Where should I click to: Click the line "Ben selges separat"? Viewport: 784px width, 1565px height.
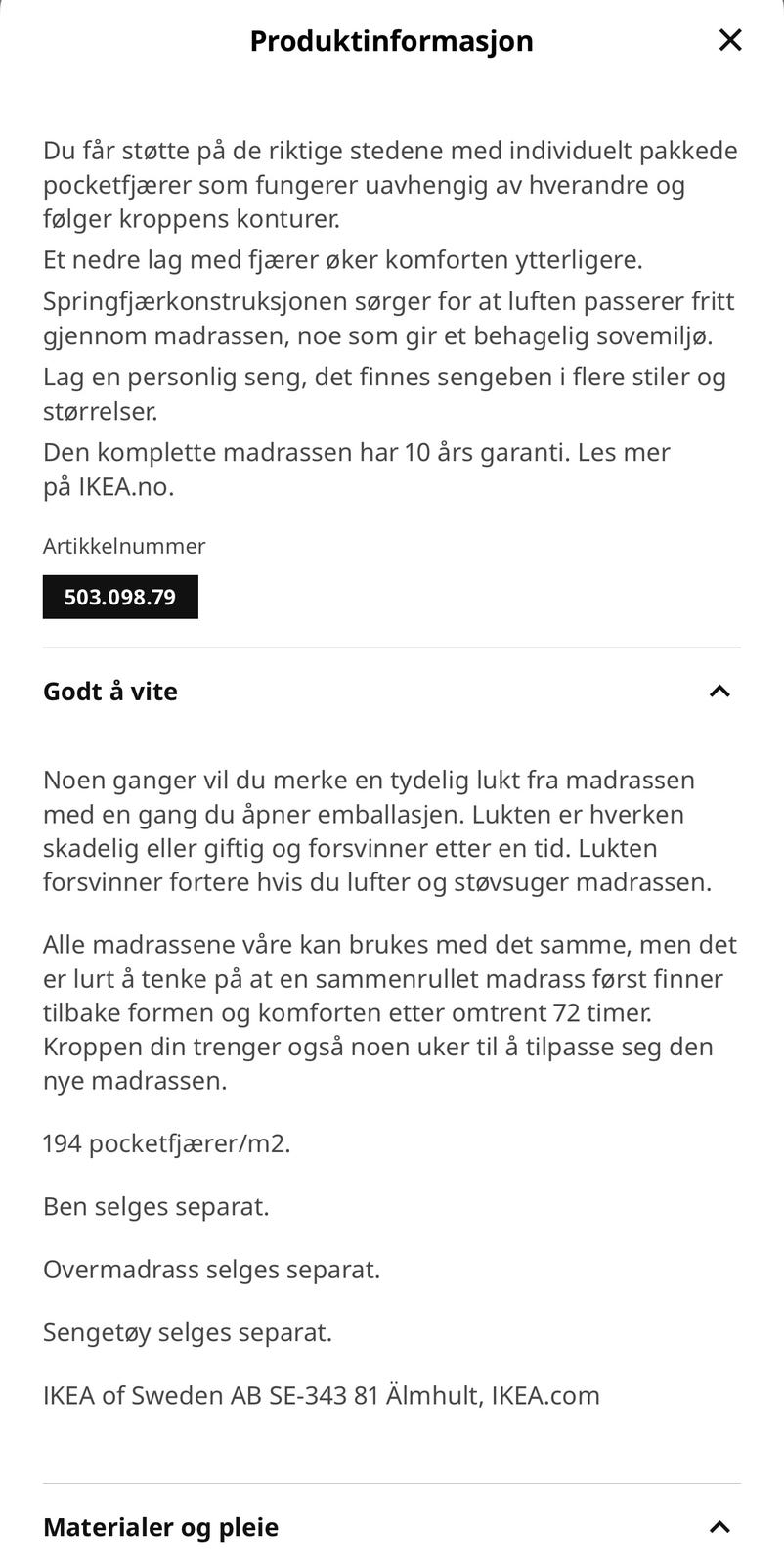point(154,1206)
